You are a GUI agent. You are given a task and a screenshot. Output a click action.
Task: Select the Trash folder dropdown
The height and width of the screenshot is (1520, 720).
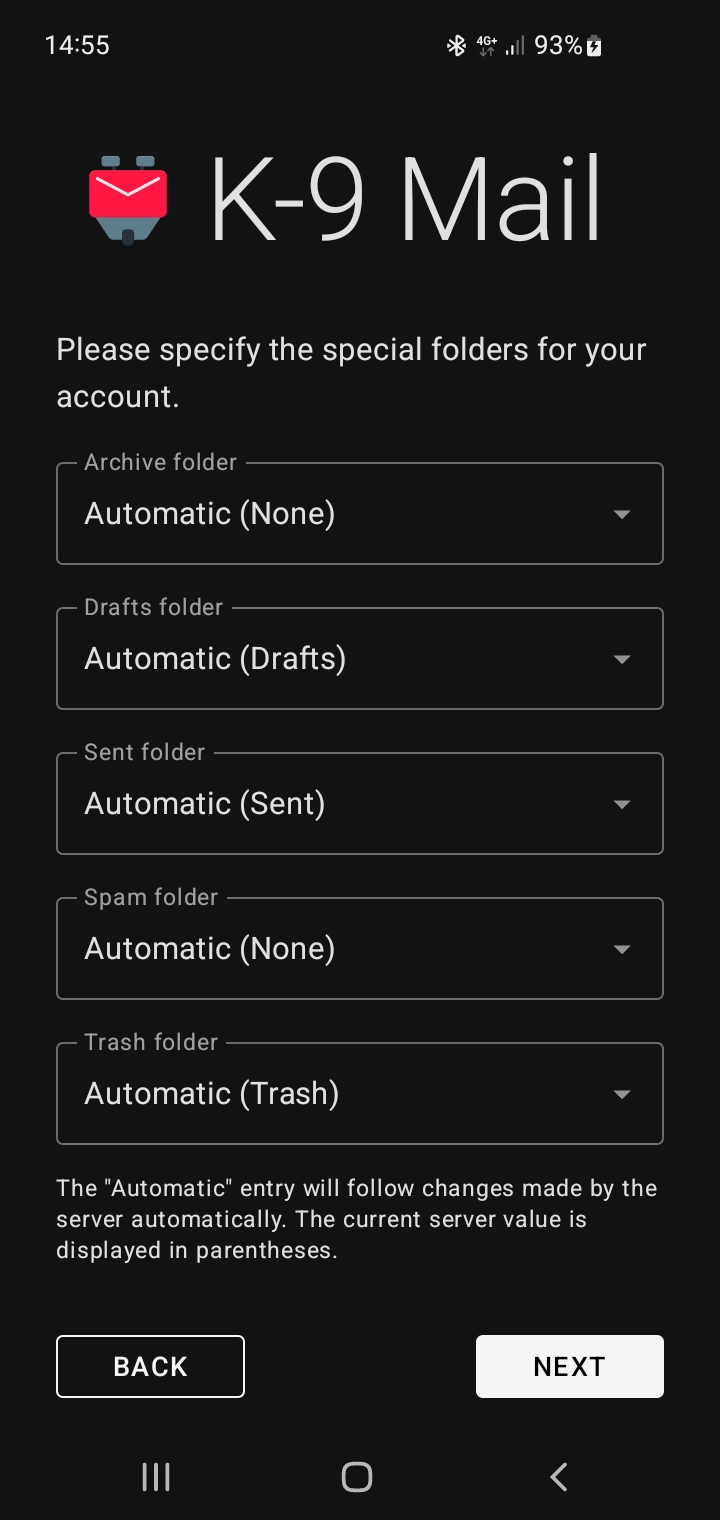[360, 1094]
